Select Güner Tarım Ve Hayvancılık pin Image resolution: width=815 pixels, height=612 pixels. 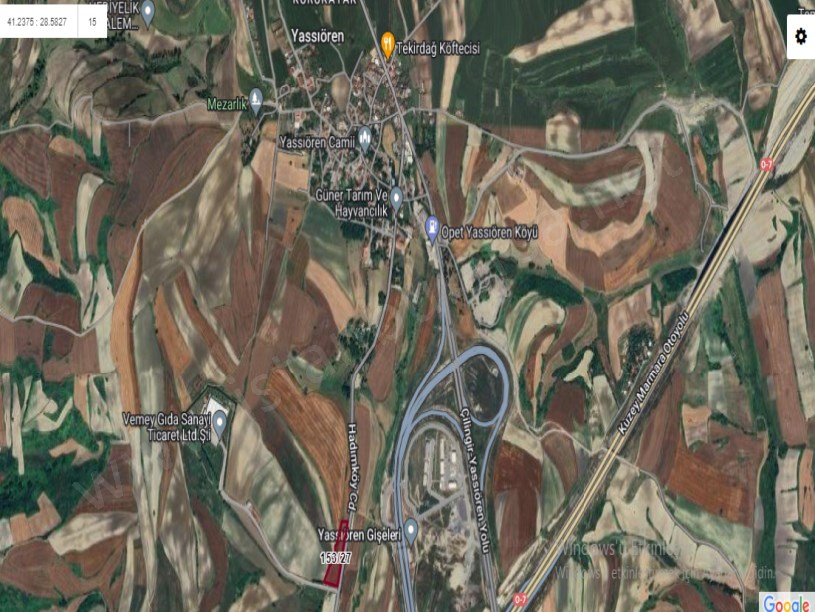396,196
